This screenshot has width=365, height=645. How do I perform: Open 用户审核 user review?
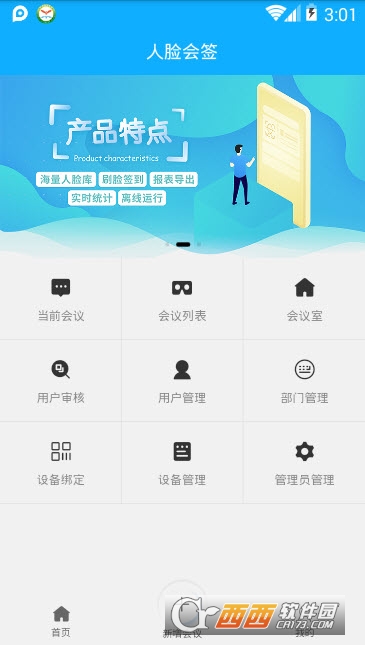pos(60,381)
